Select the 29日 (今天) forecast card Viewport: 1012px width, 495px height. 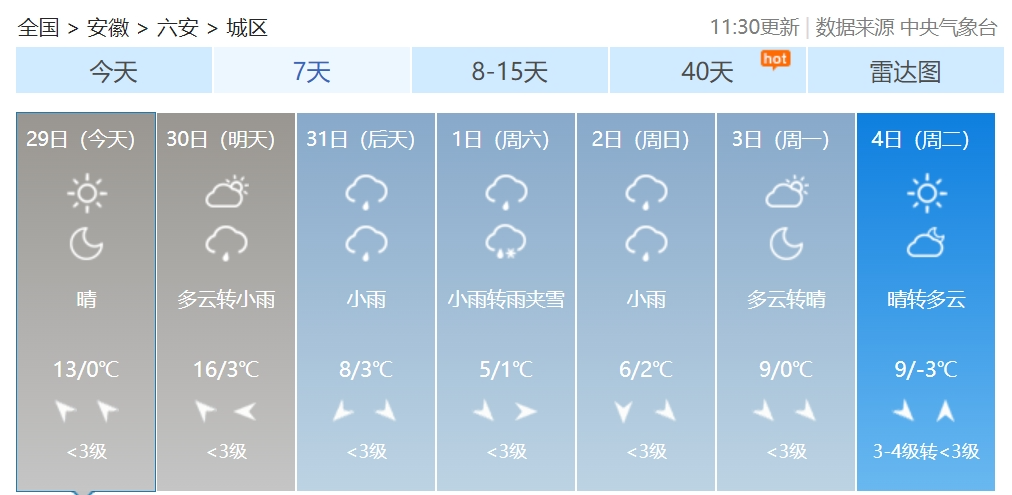86,300
